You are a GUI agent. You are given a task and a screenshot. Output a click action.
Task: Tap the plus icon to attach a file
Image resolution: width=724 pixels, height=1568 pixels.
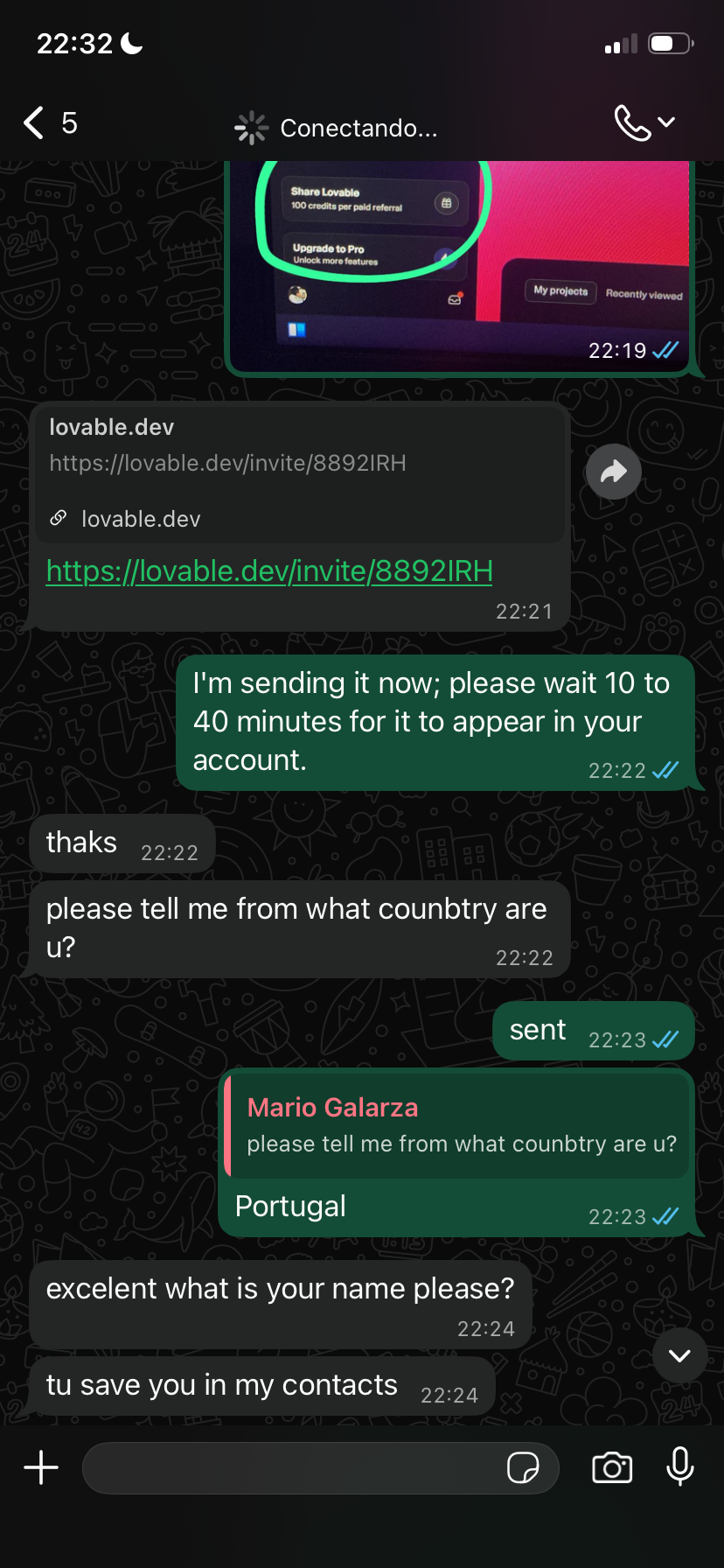[40, 1468]
